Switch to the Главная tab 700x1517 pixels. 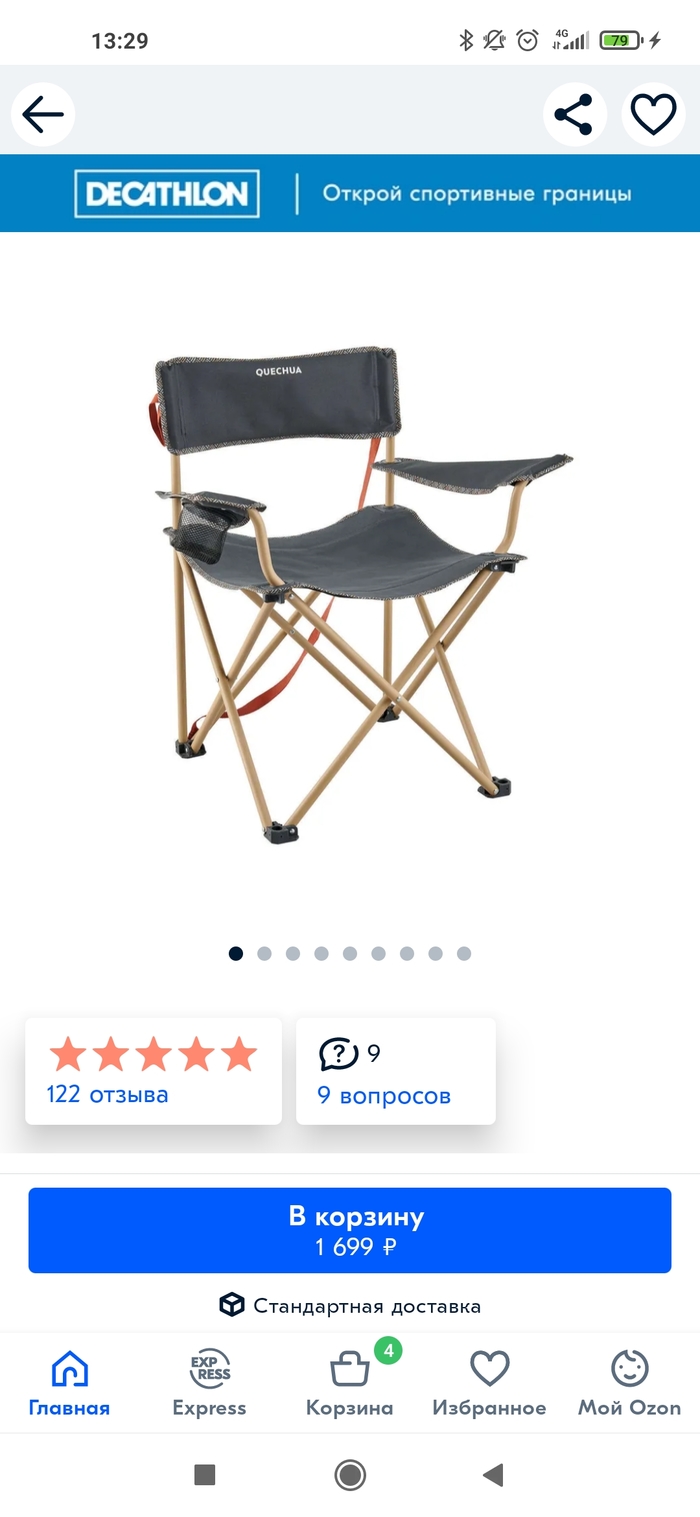[69, 1383]
